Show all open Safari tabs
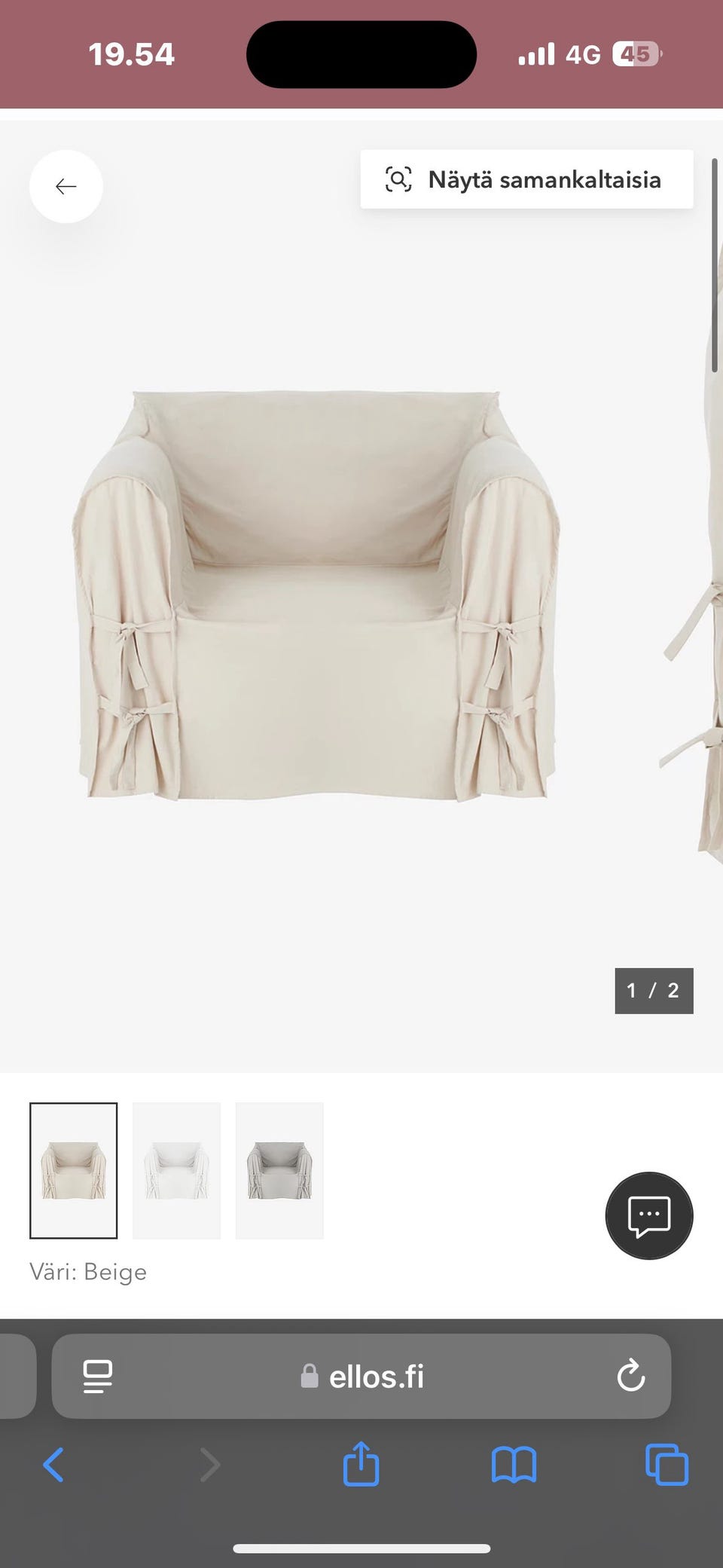 coord(667,1466)
